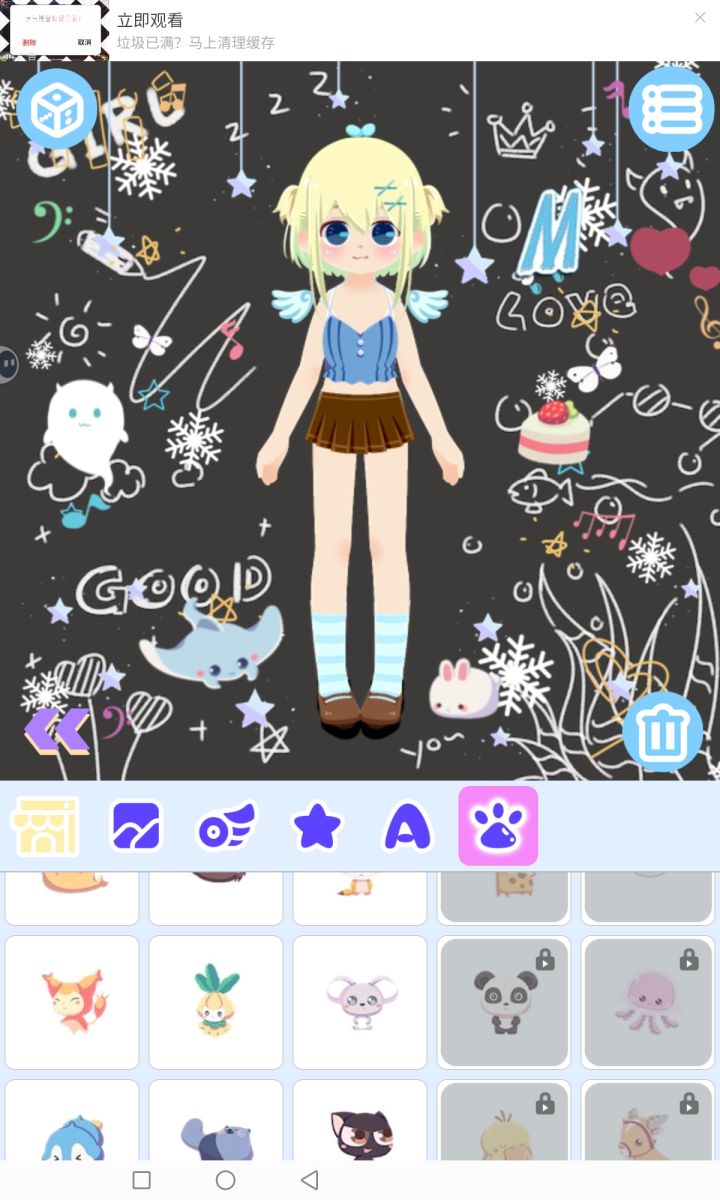Select the orange fox pet thumbnail
Image resolution: width=720 pixels, height=1200 pixels.
(x=72, y=1001)
